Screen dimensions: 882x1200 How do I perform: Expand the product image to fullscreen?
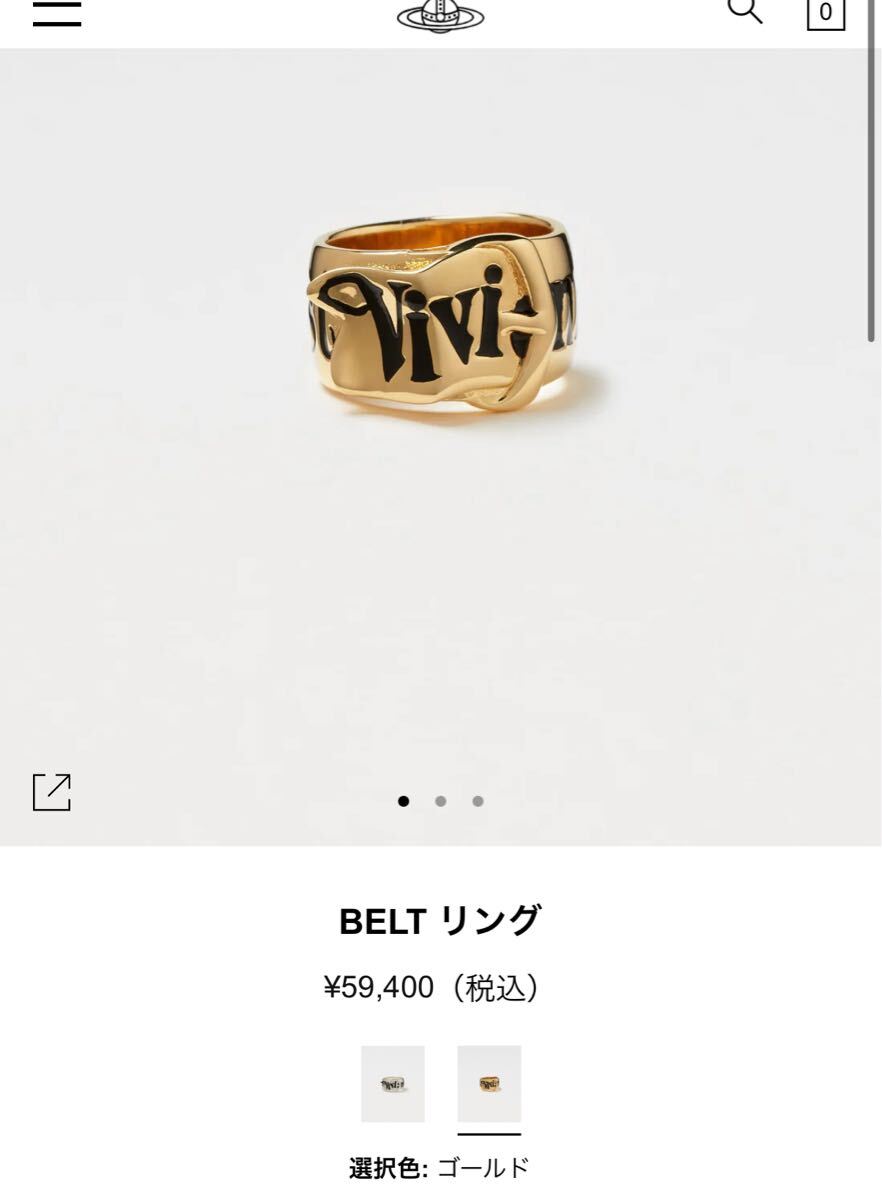coord(52,792)
